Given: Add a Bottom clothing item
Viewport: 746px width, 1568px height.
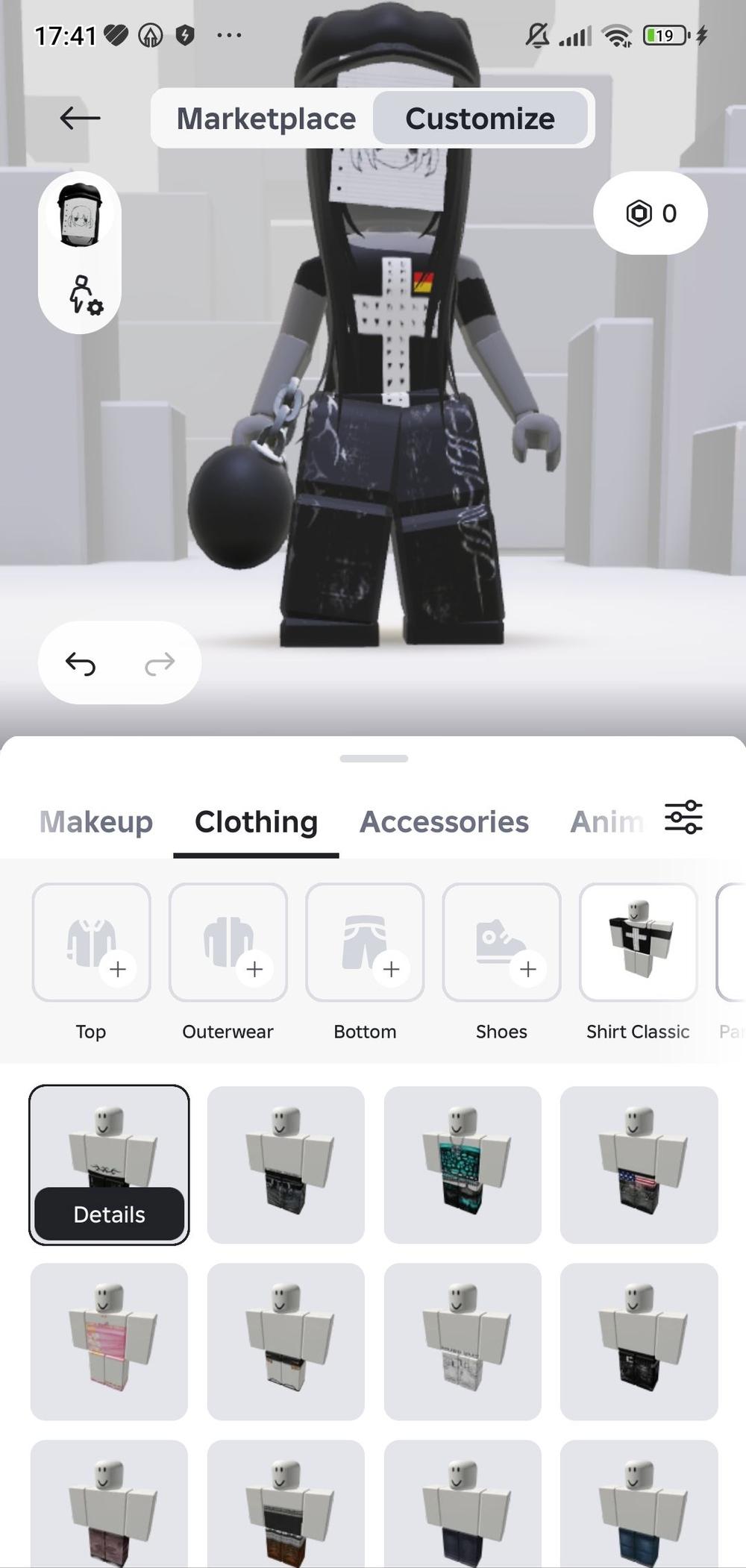Looking at the screenshot, I should [x=365, y=943].
